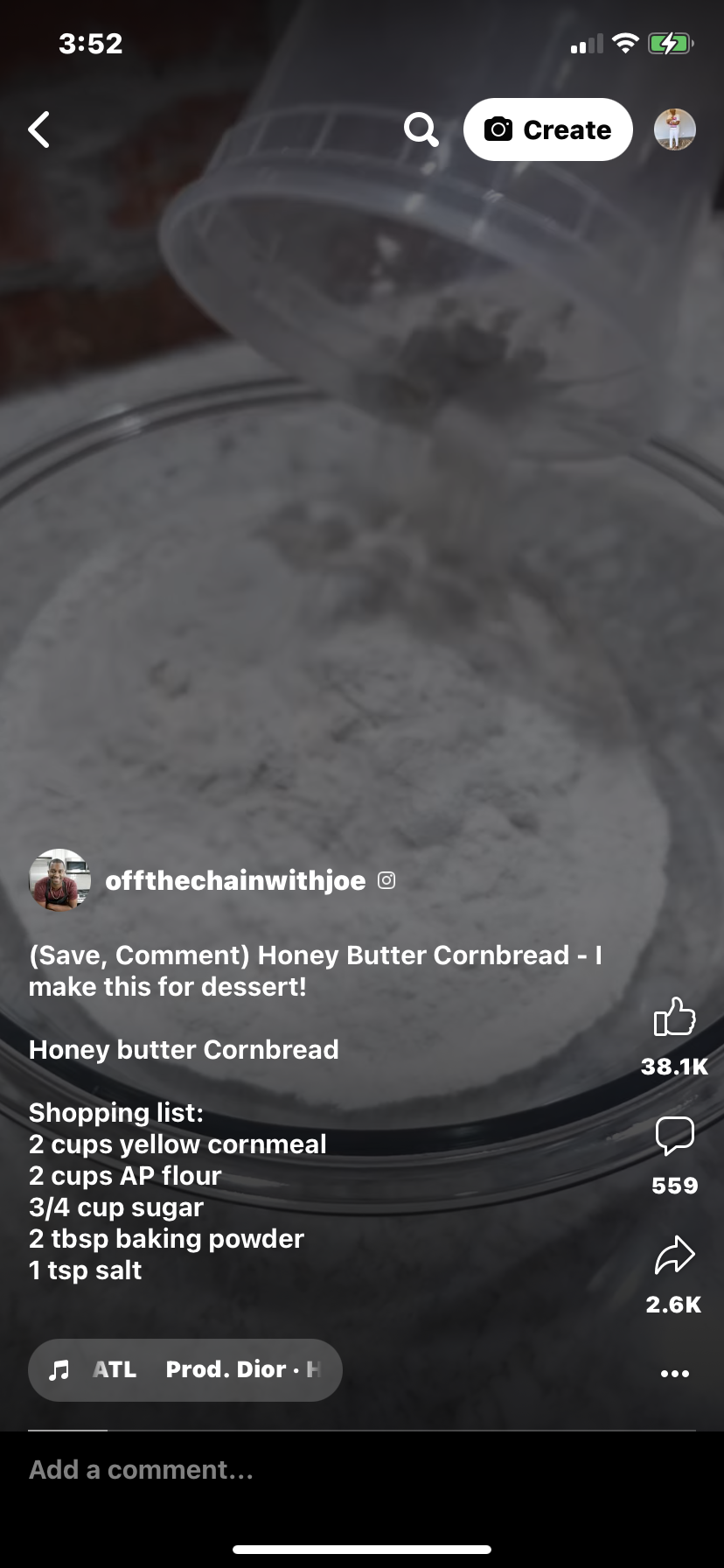Open the ATL Prod. Dior audio track
Viewport: 724px width, 1568px height.
(185, 1369)
